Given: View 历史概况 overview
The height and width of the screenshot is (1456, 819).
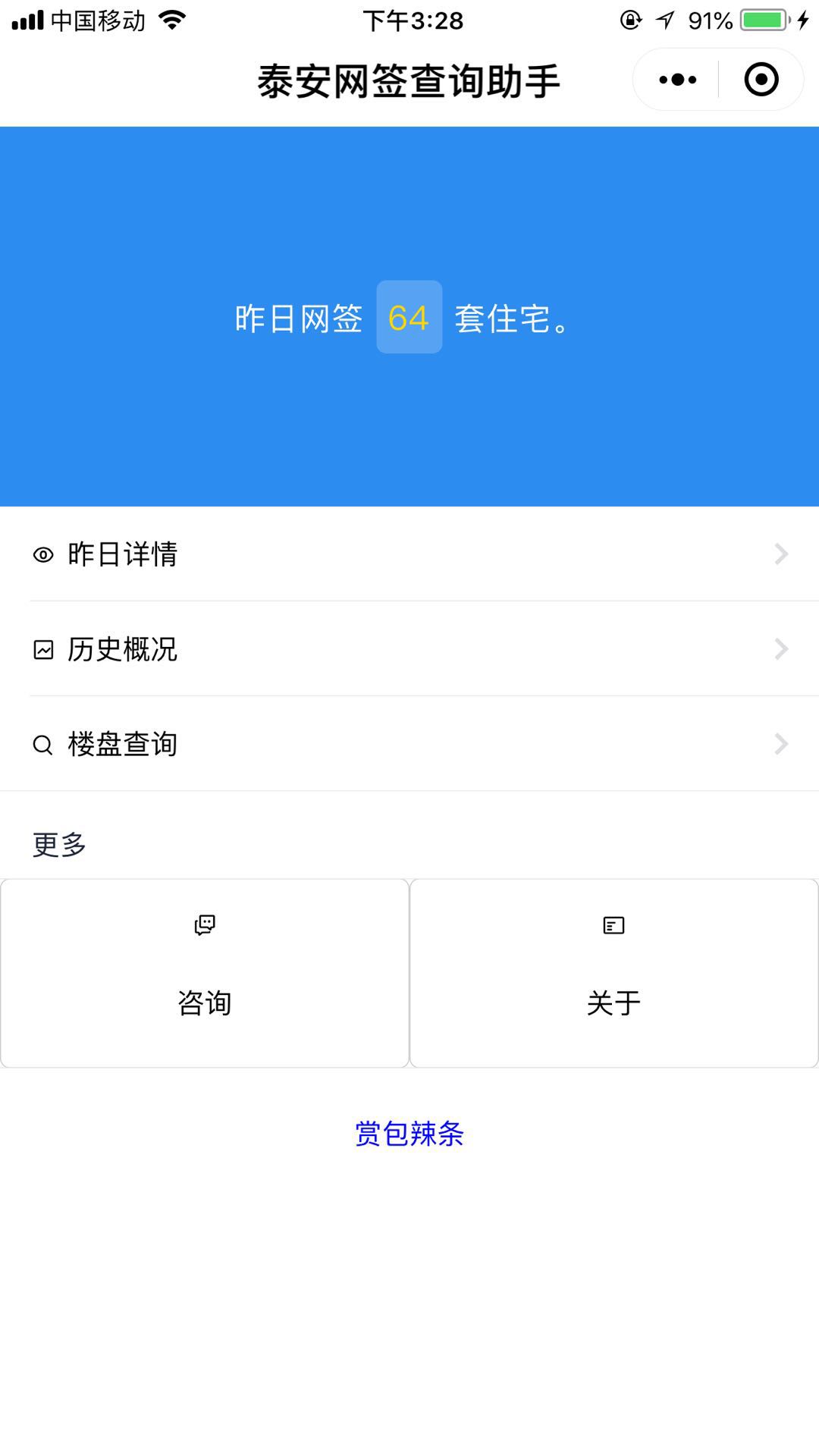Looking at the screenshot, I should click(409, 649).
